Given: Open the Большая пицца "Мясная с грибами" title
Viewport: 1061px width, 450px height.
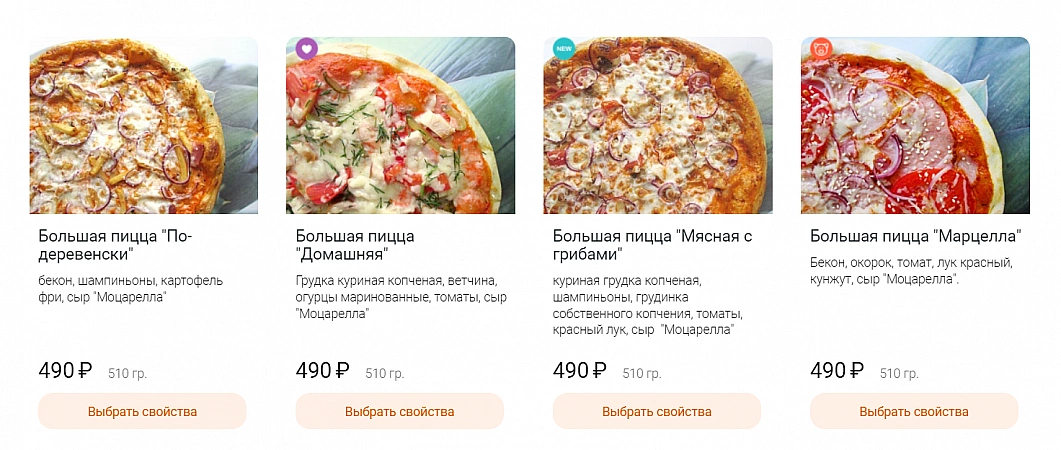Looking at the screenshot, I should click(652, 245).
